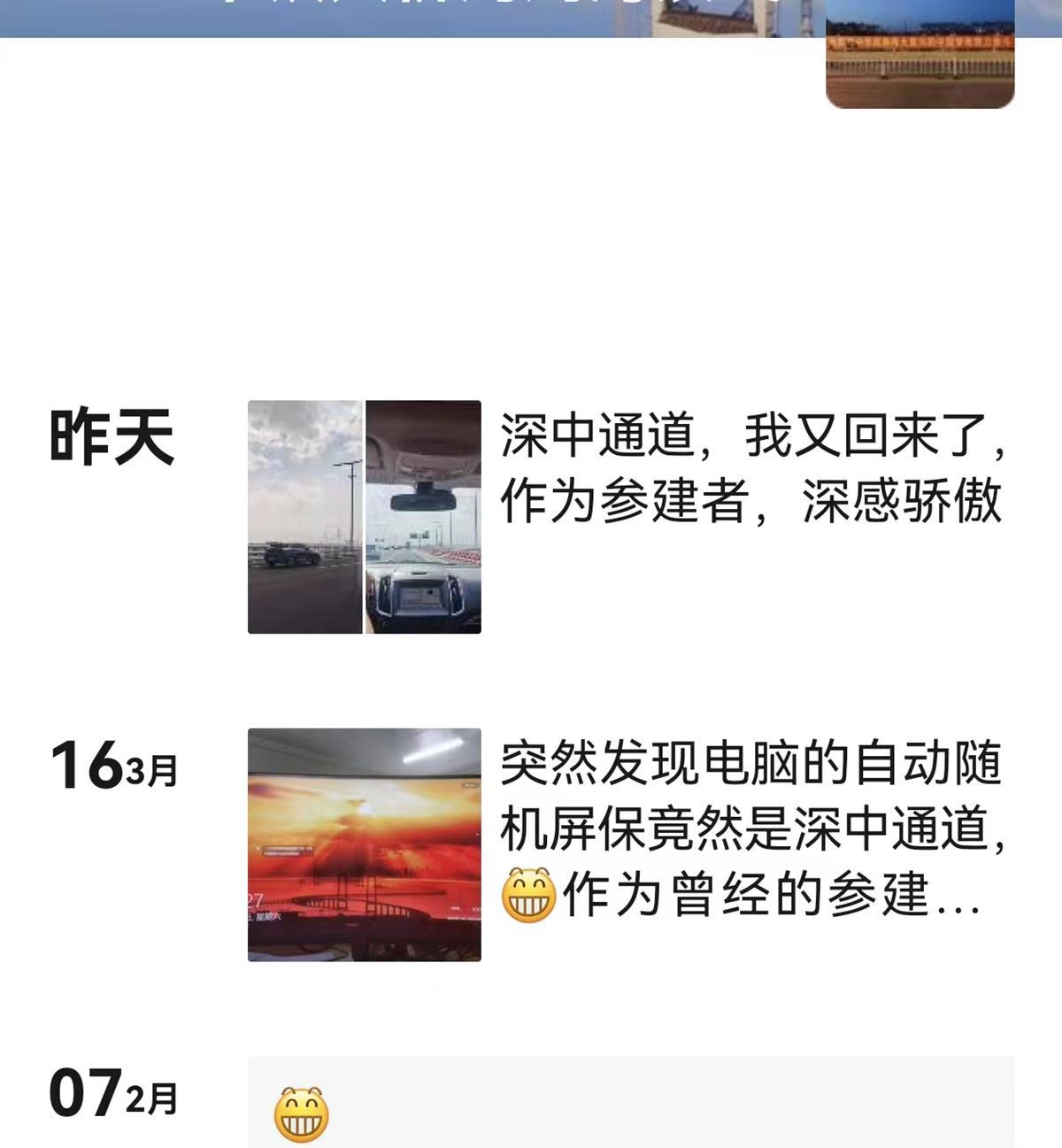Image resolution: width=1062 pixels, height=1148 pixels.
Task: Open the profile avatar picture
Action: click(x=920, y=55)
